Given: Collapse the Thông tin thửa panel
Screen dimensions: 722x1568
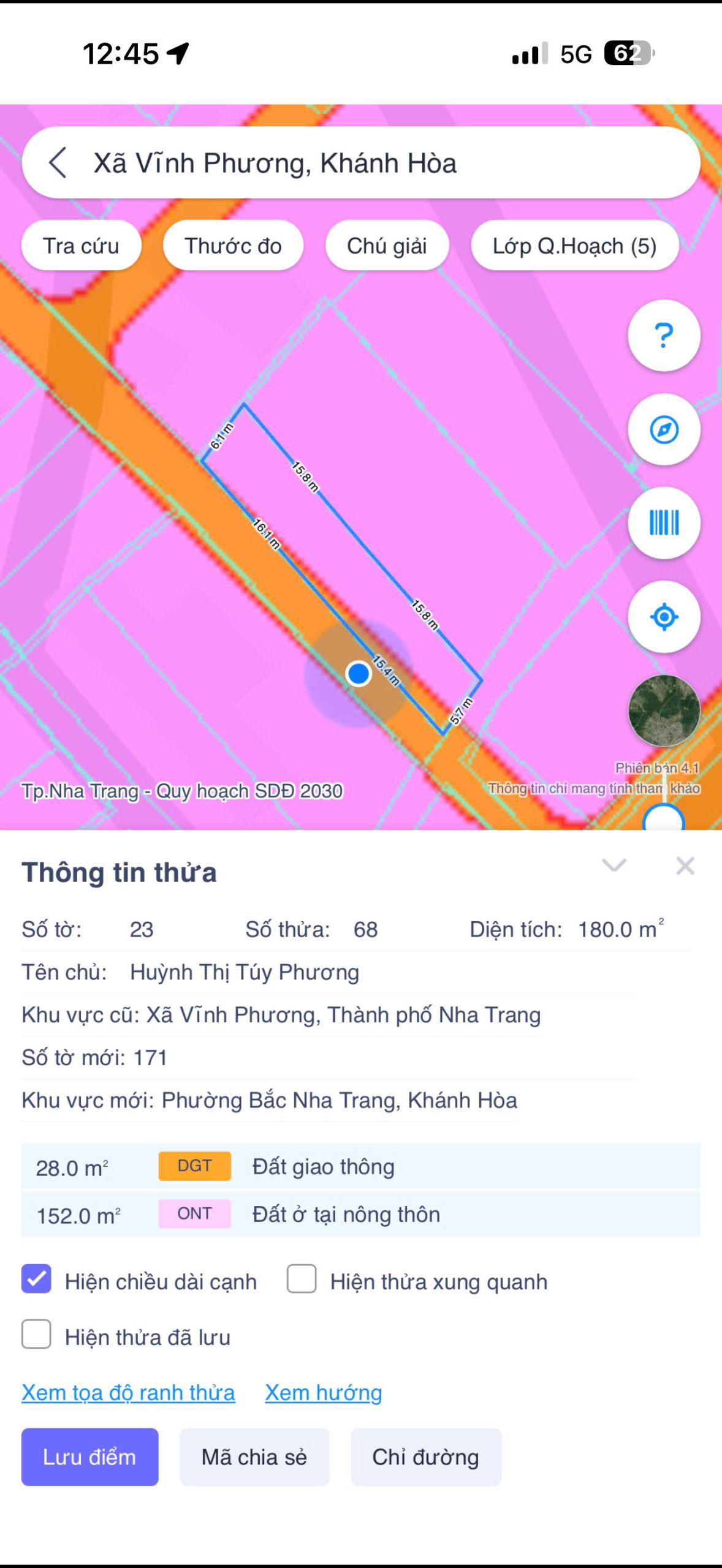Looking at the screenshot, I should click(614, 865).
